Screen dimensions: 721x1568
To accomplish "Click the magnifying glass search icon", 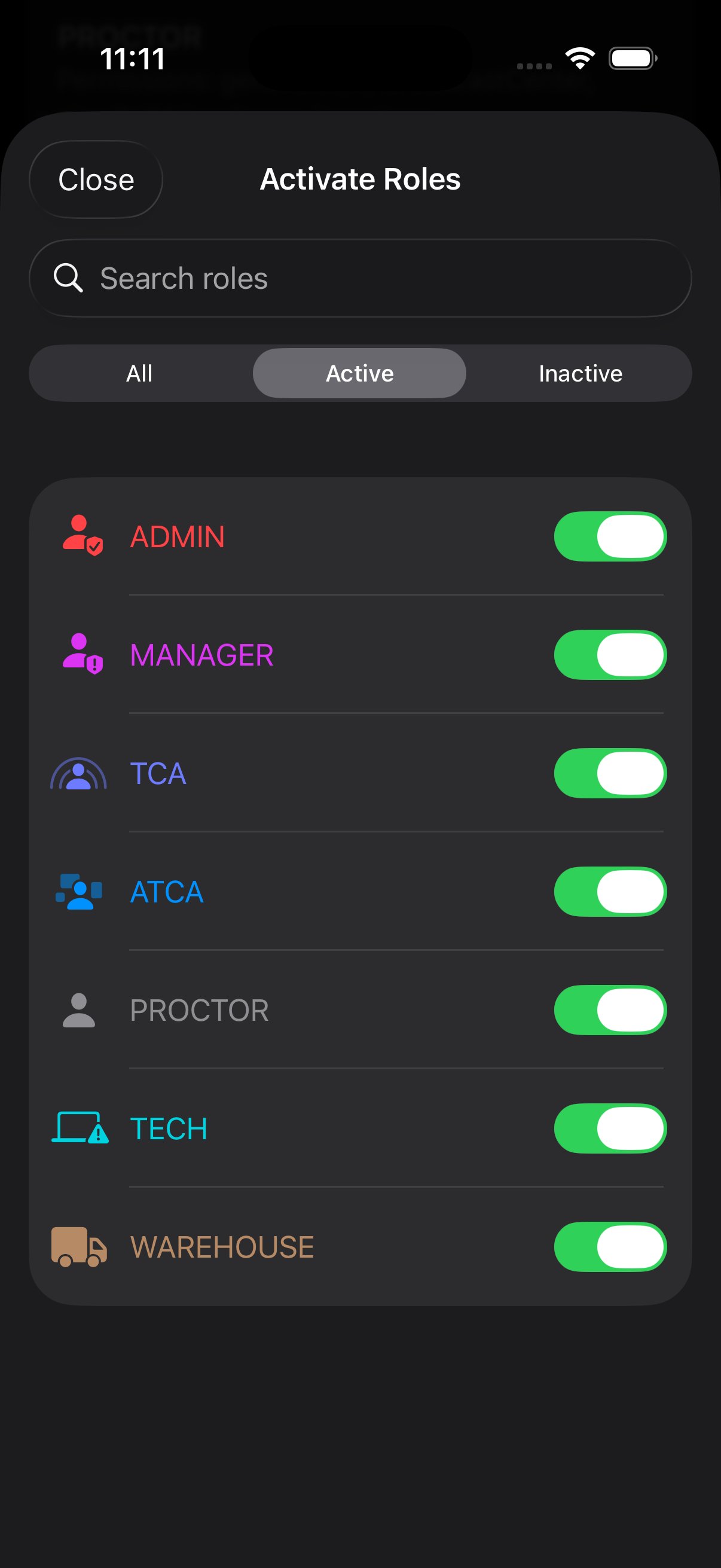I will [69, 277].
